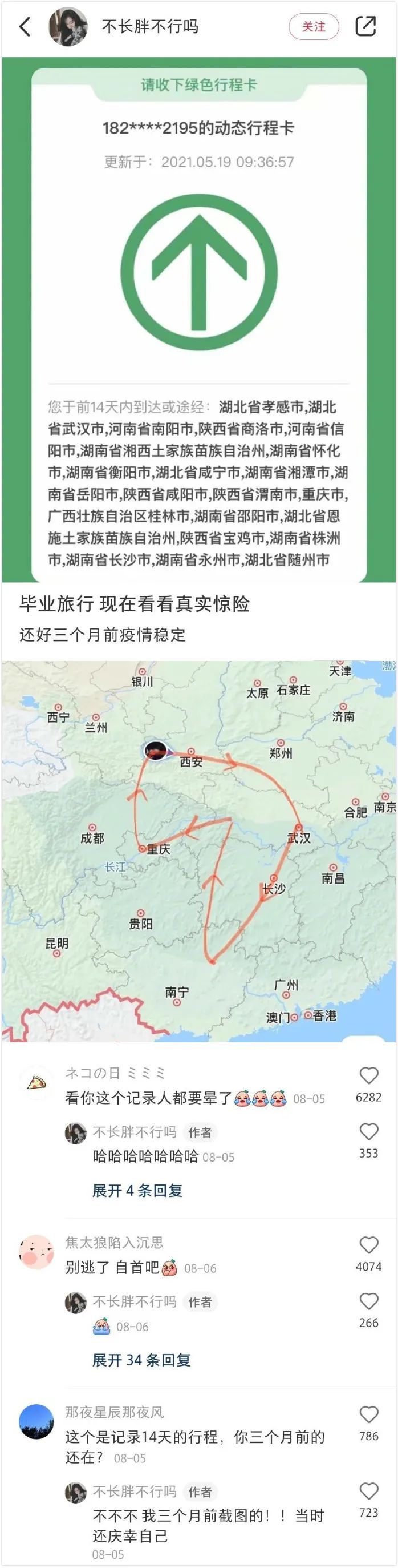Screen dimensions: 398x1568
Task: Go back using the top-left arrow
Action: click(25, 26)
